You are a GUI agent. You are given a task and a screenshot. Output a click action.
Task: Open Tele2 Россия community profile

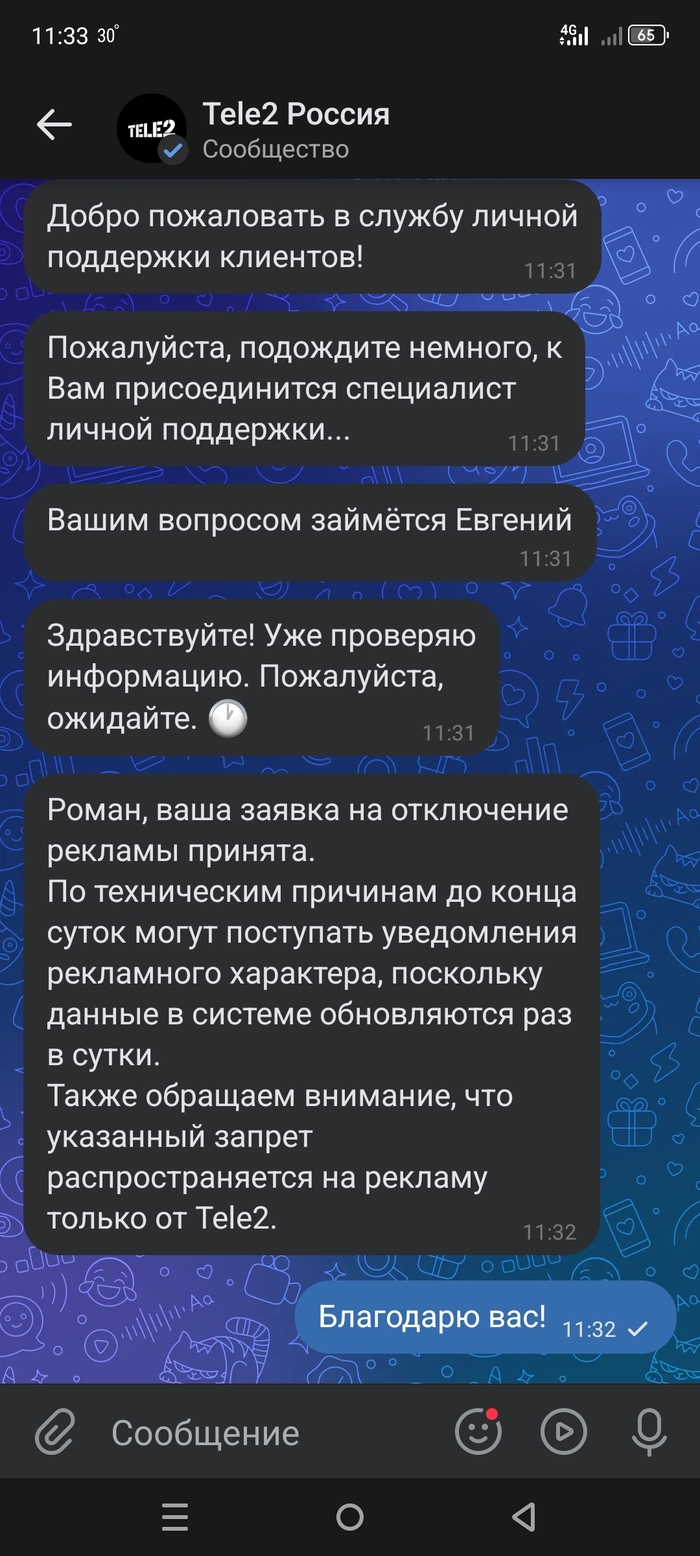point(295,130)
